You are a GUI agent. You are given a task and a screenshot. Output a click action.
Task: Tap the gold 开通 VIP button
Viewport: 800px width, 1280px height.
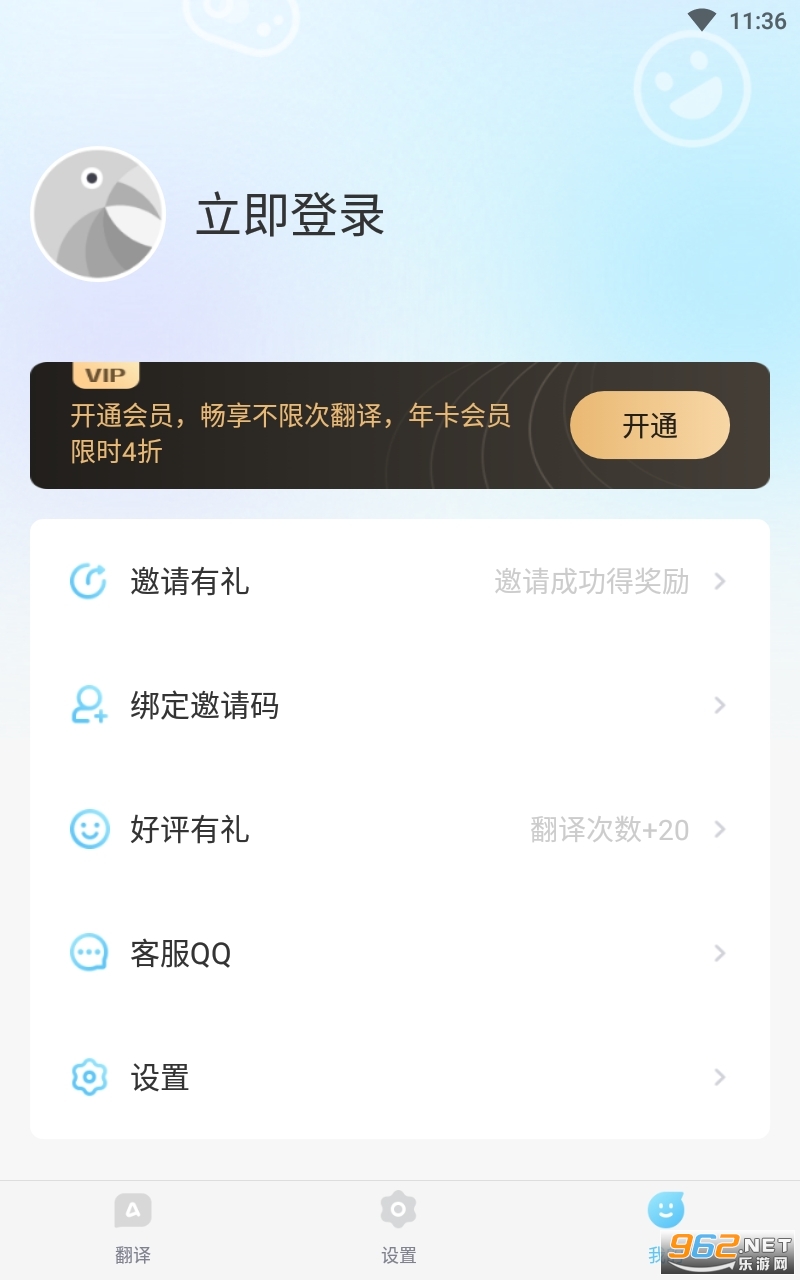tap(649, 426)
